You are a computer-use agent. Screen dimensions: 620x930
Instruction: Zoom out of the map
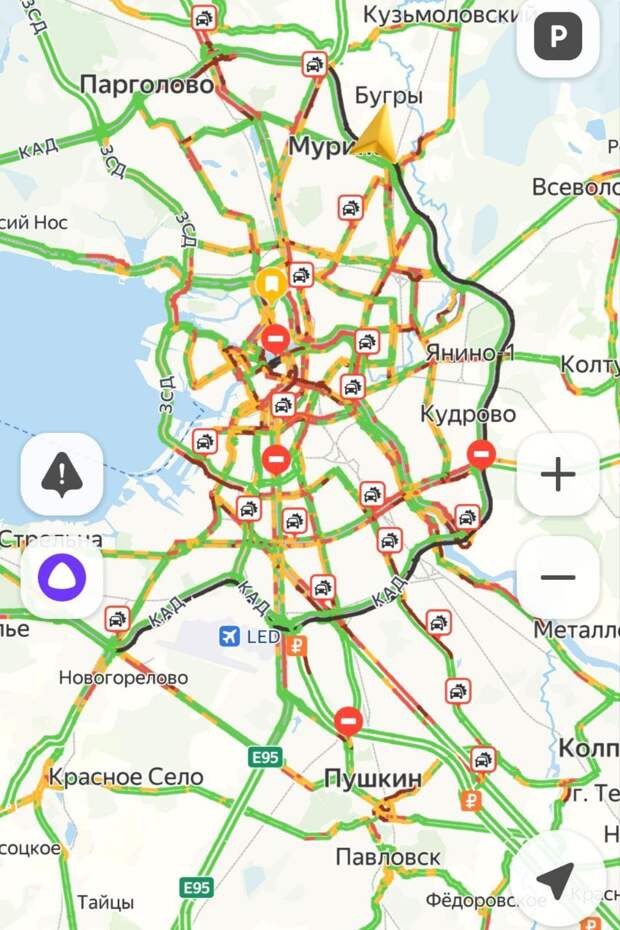tap(557, 578)
